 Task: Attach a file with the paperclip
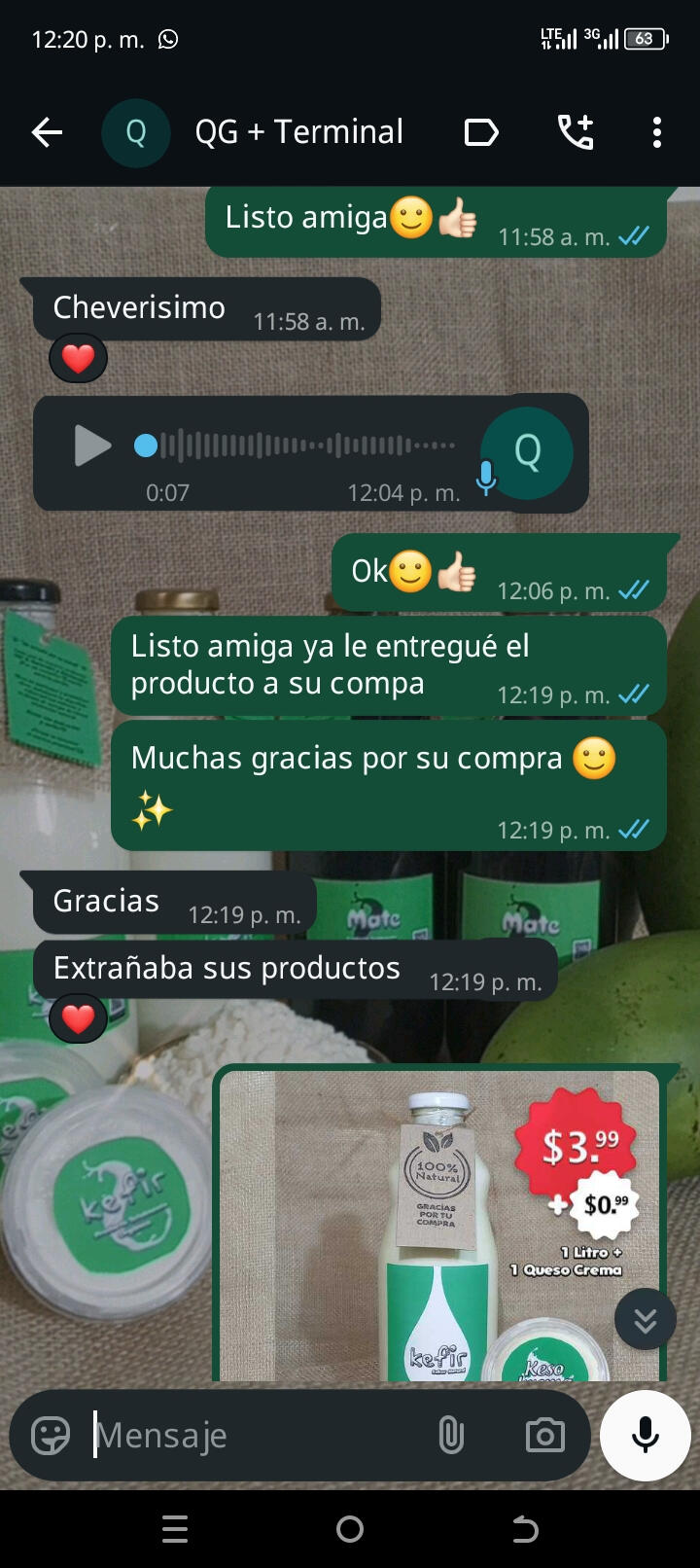451,1435
